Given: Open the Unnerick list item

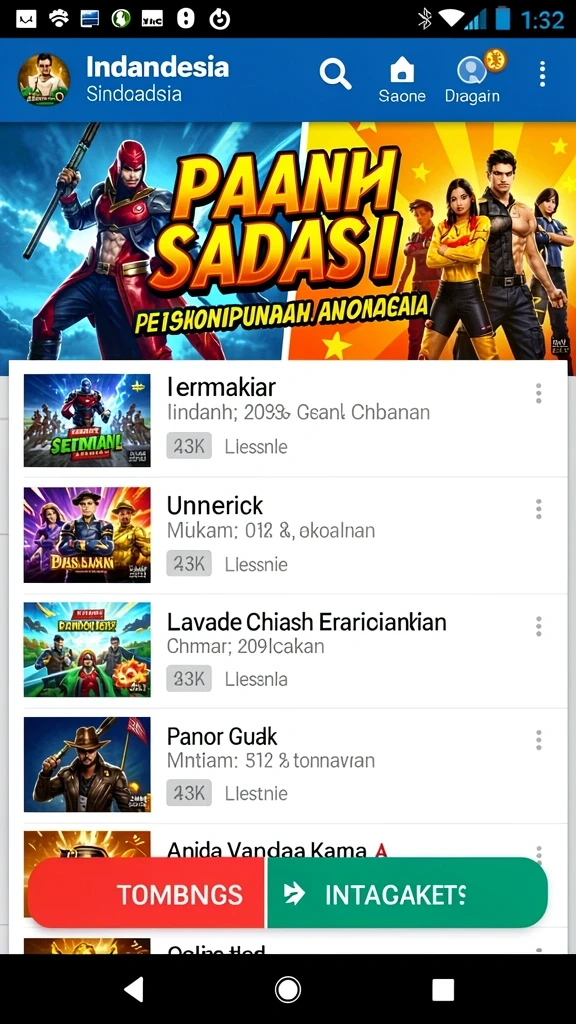Looking at the screenshot, I should tap(288, 535).
